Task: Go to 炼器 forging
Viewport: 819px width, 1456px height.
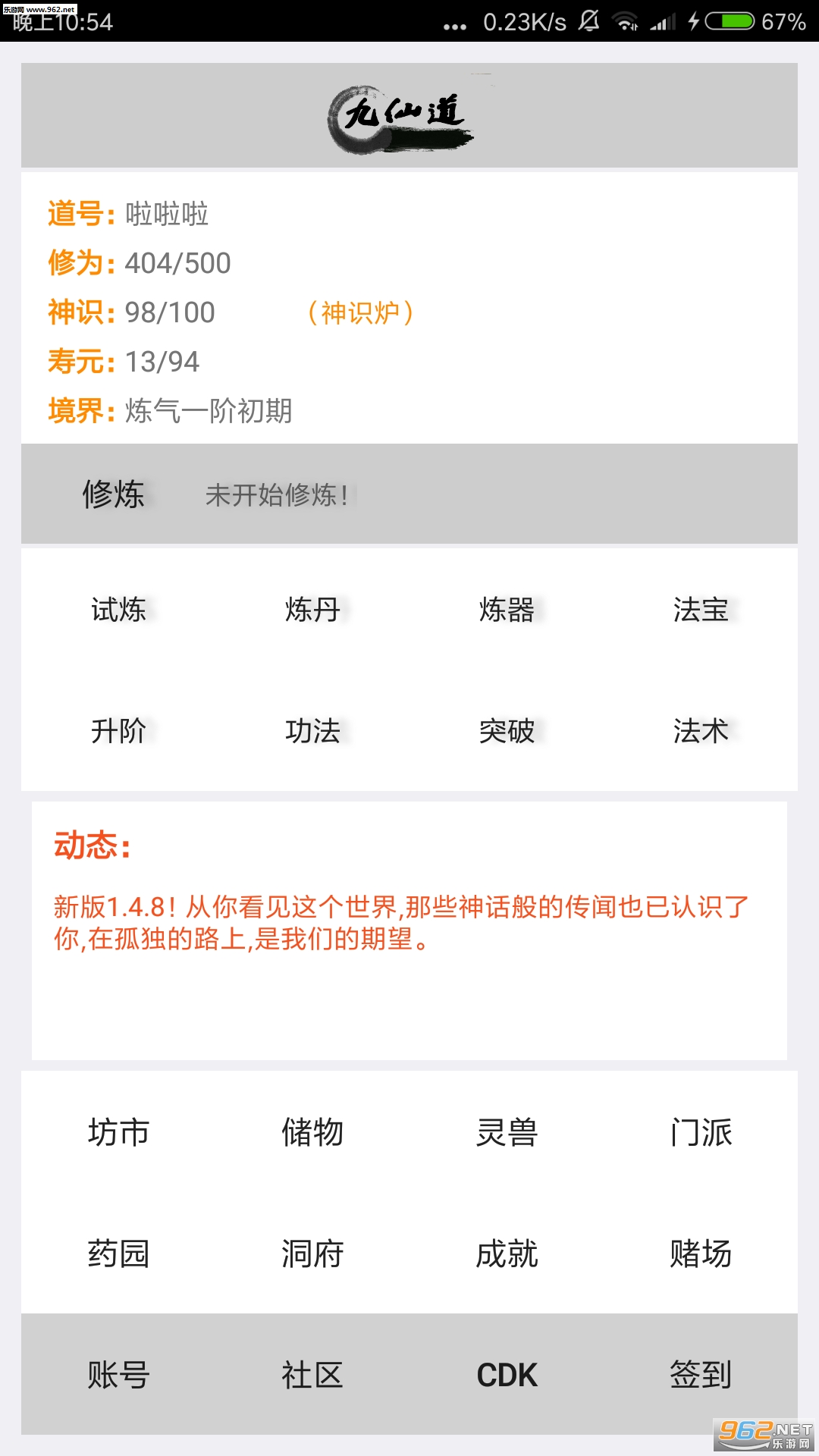Action: pyautogui.click(x=507, y=610)
